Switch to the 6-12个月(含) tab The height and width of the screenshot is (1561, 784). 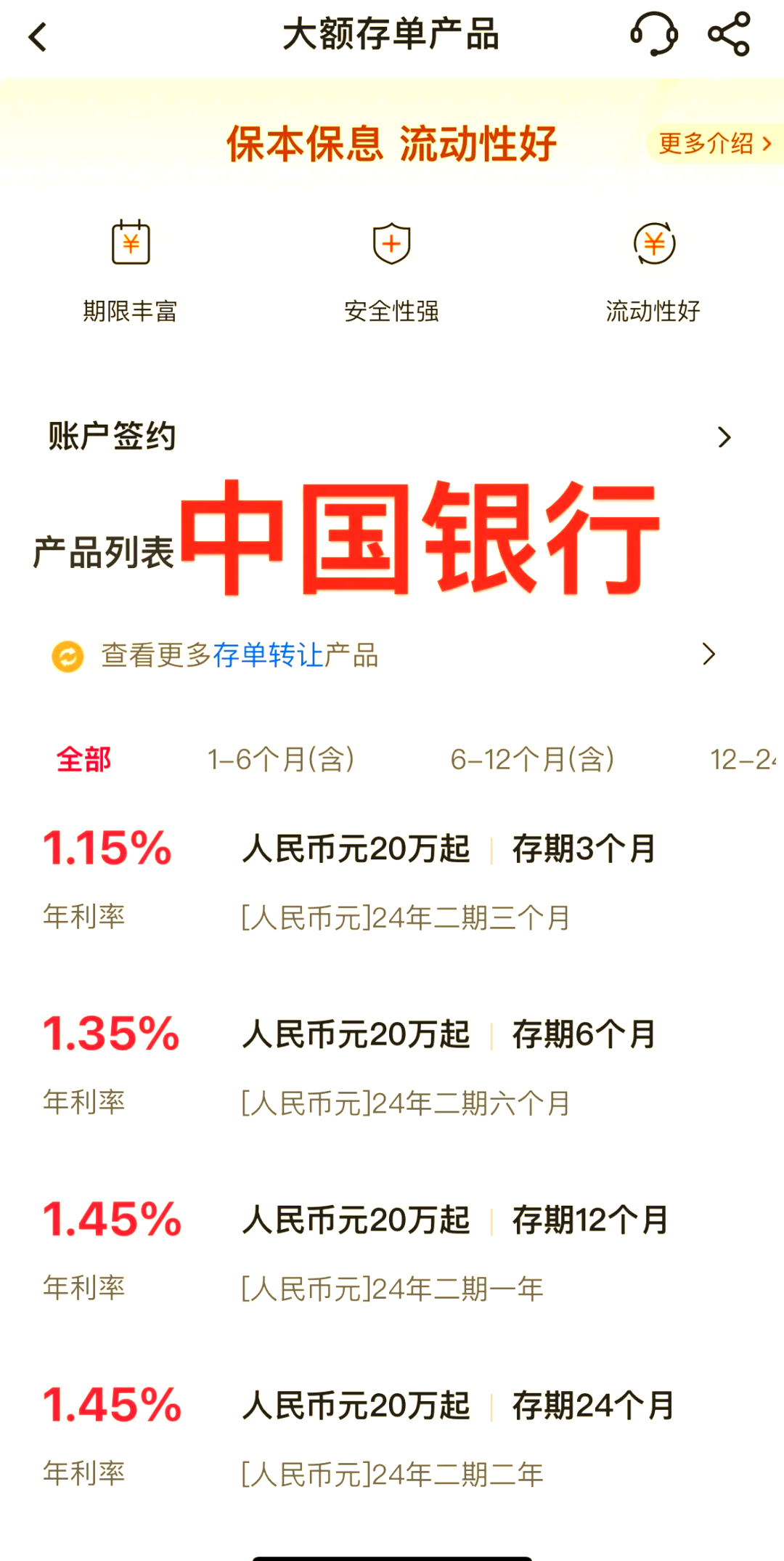pyautogui.click(x=534, y=759)
